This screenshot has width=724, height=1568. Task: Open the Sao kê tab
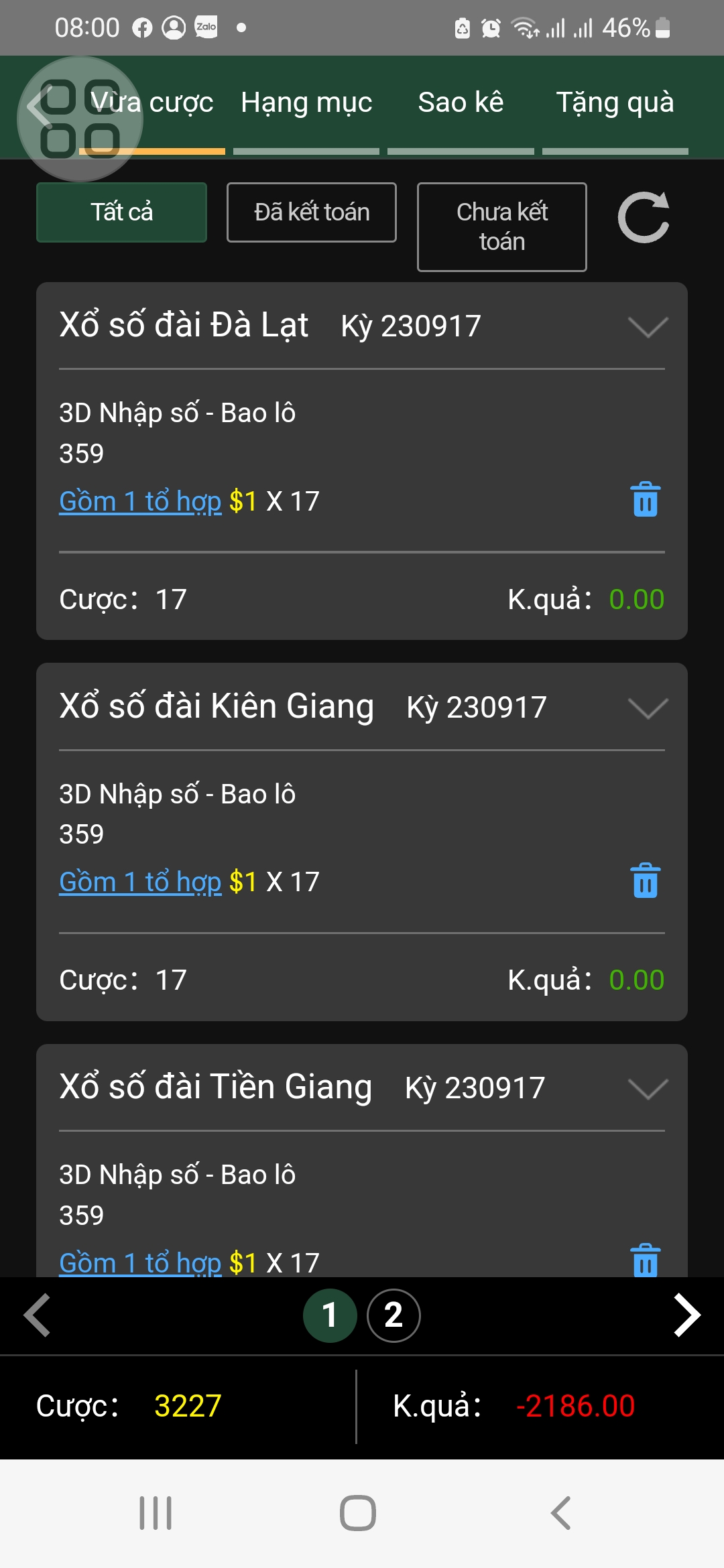pos(461,104)
